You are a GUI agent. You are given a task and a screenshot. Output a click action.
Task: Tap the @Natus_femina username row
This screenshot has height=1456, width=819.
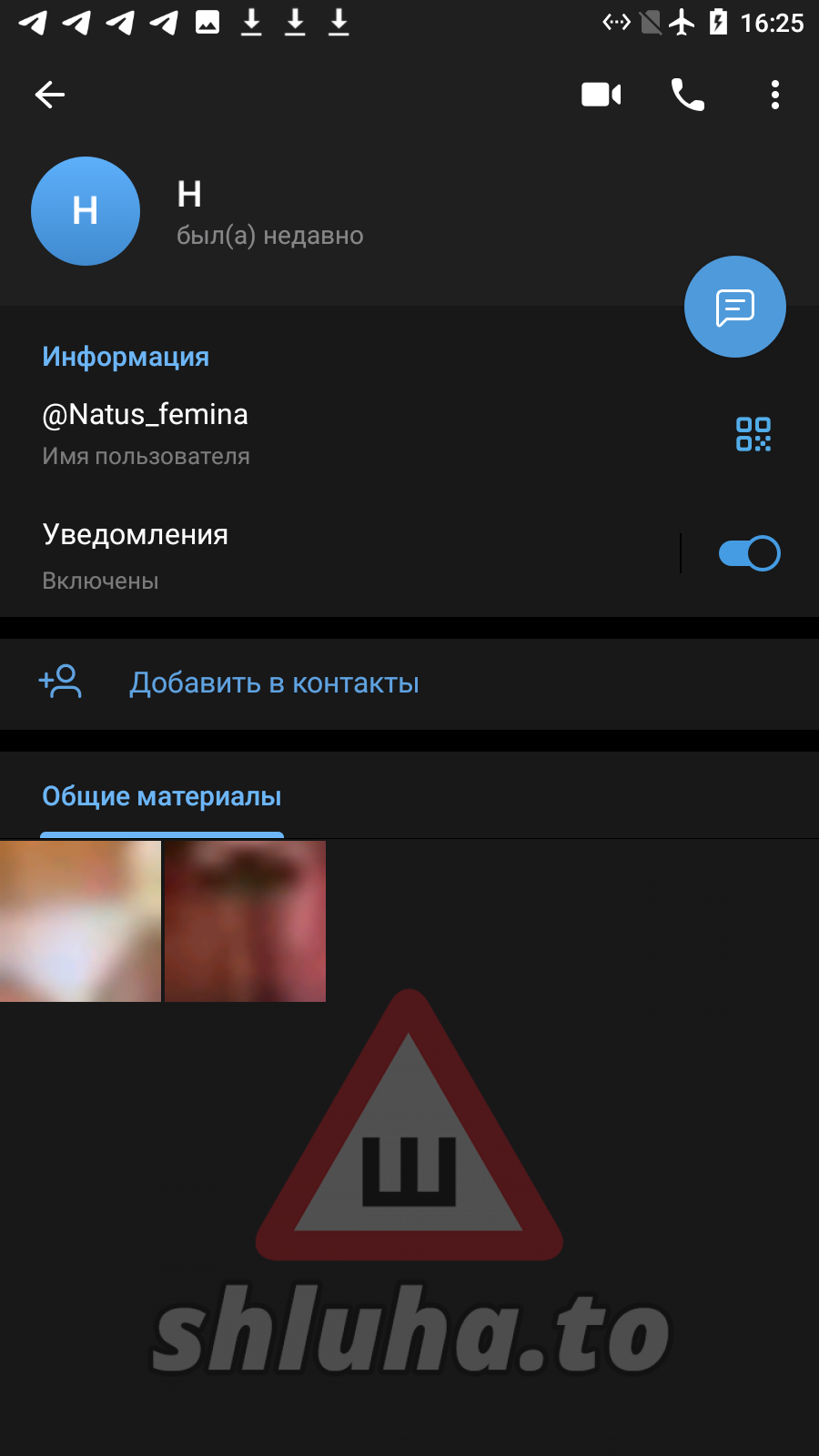[x=273, y=433]
